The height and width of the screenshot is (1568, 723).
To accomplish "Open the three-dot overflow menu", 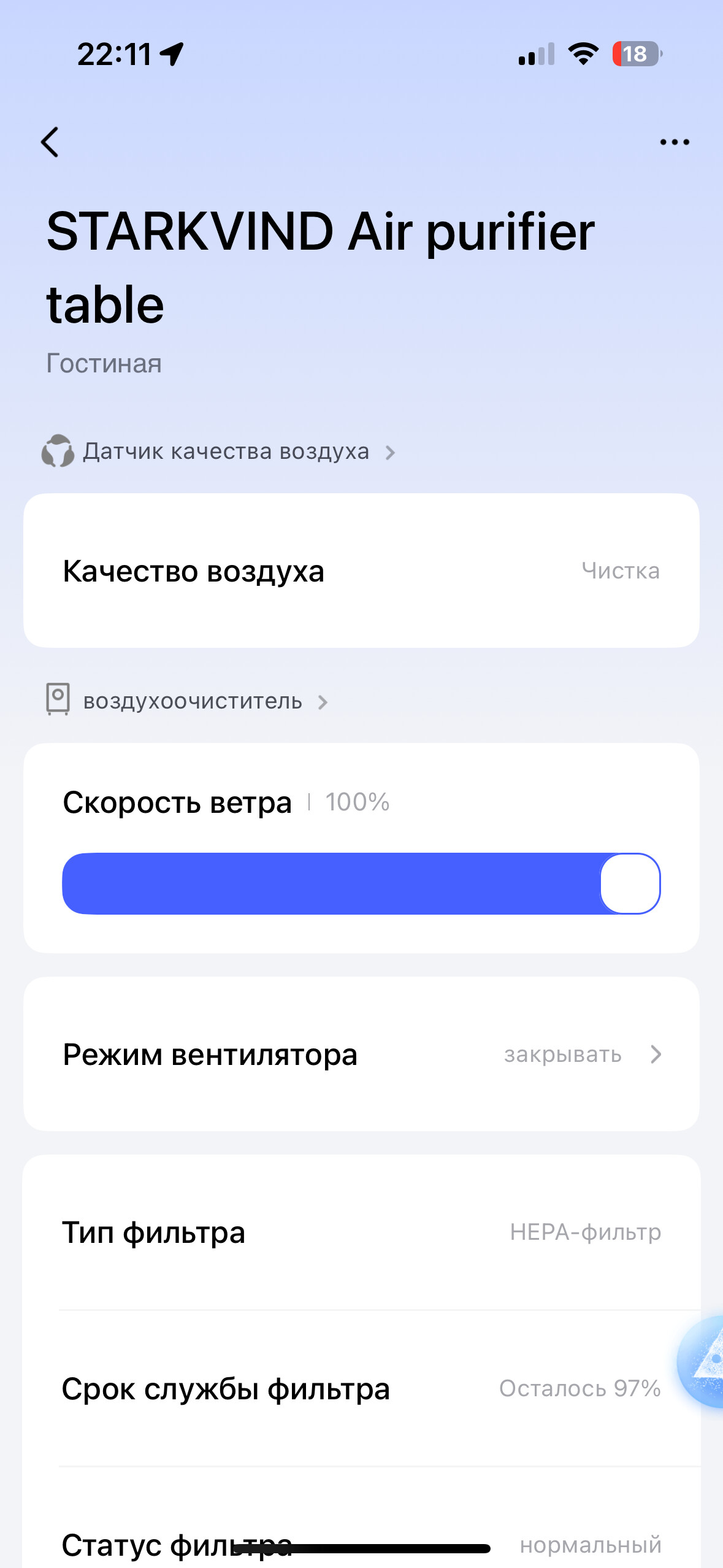I will (x=674, y=142).
